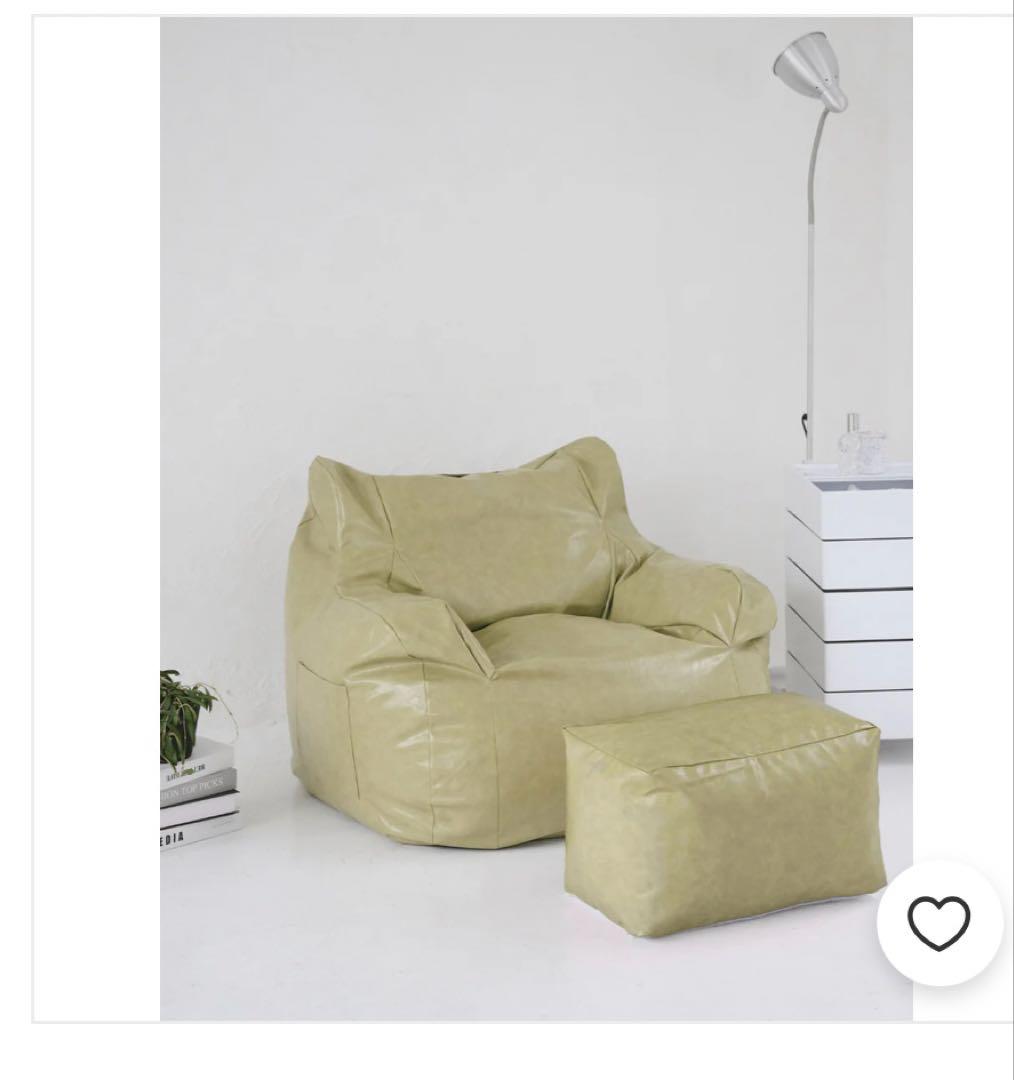Add this item to favorites with the heart

click(x=939, y=922)
